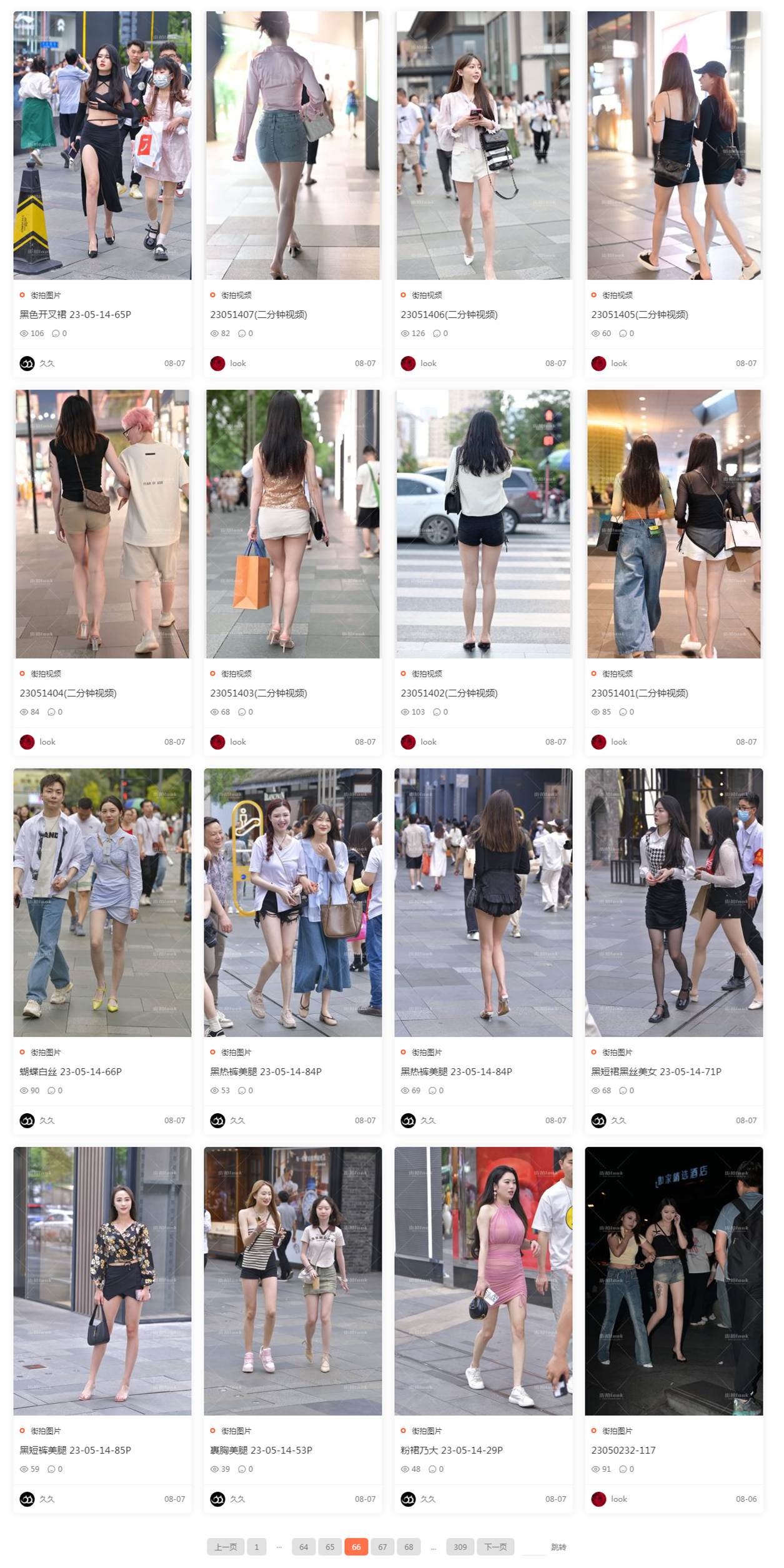Jump to last page 309
The width and height of the screenshot is (784, 1568).
(460, 1547)
